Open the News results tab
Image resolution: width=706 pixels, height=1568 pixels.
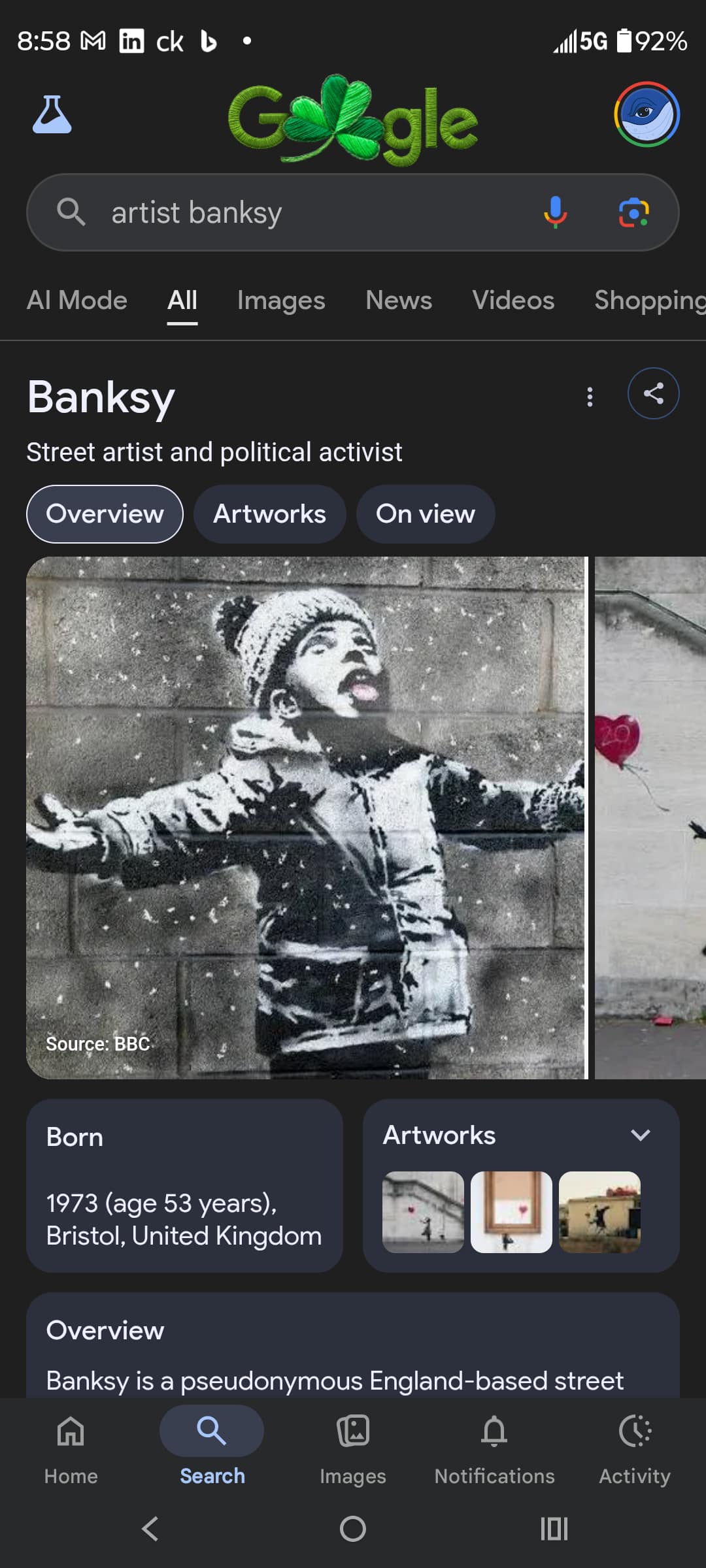pyautogui.click(x=399, y=301)
